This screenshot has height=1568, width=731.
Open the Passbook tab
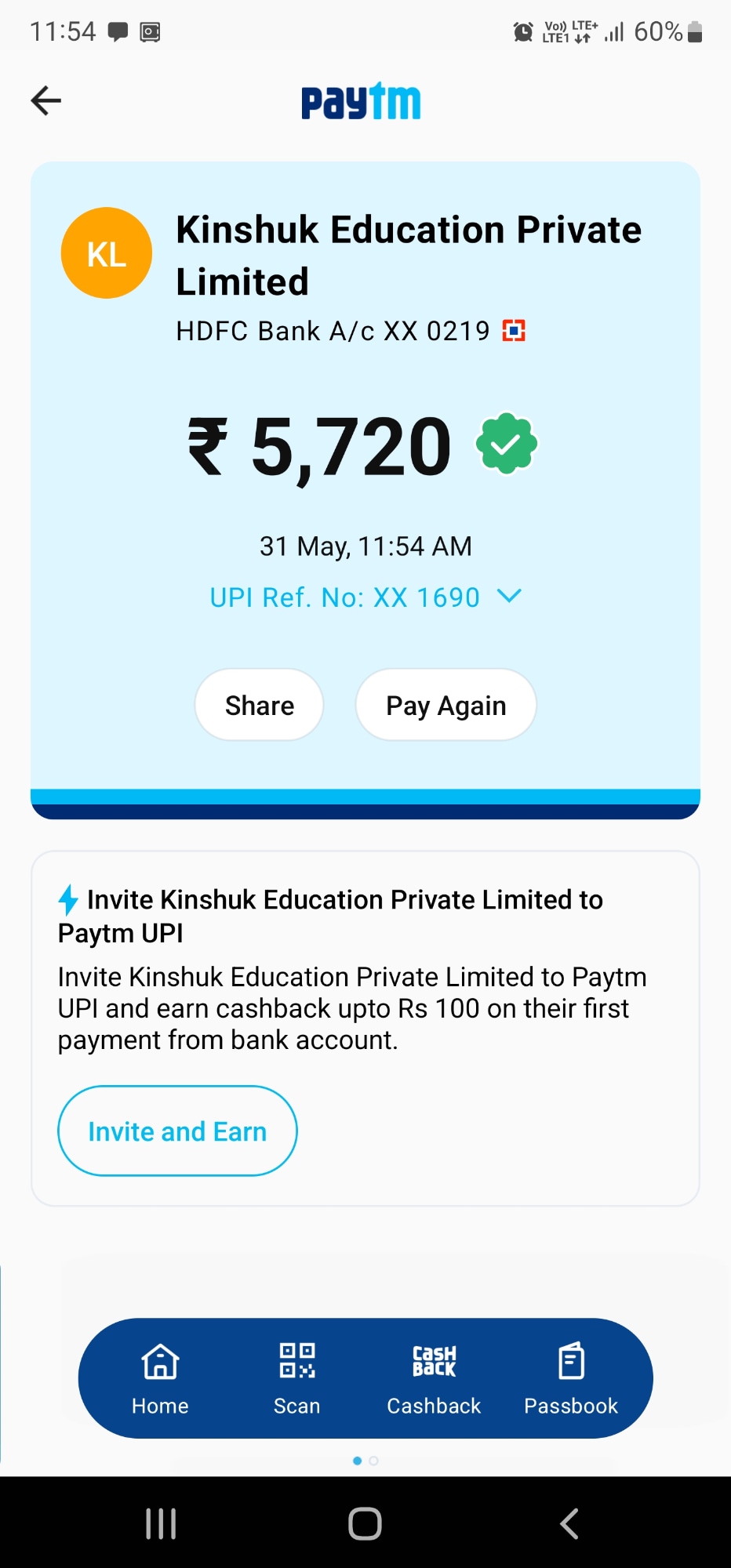[x=571, y=1378]
